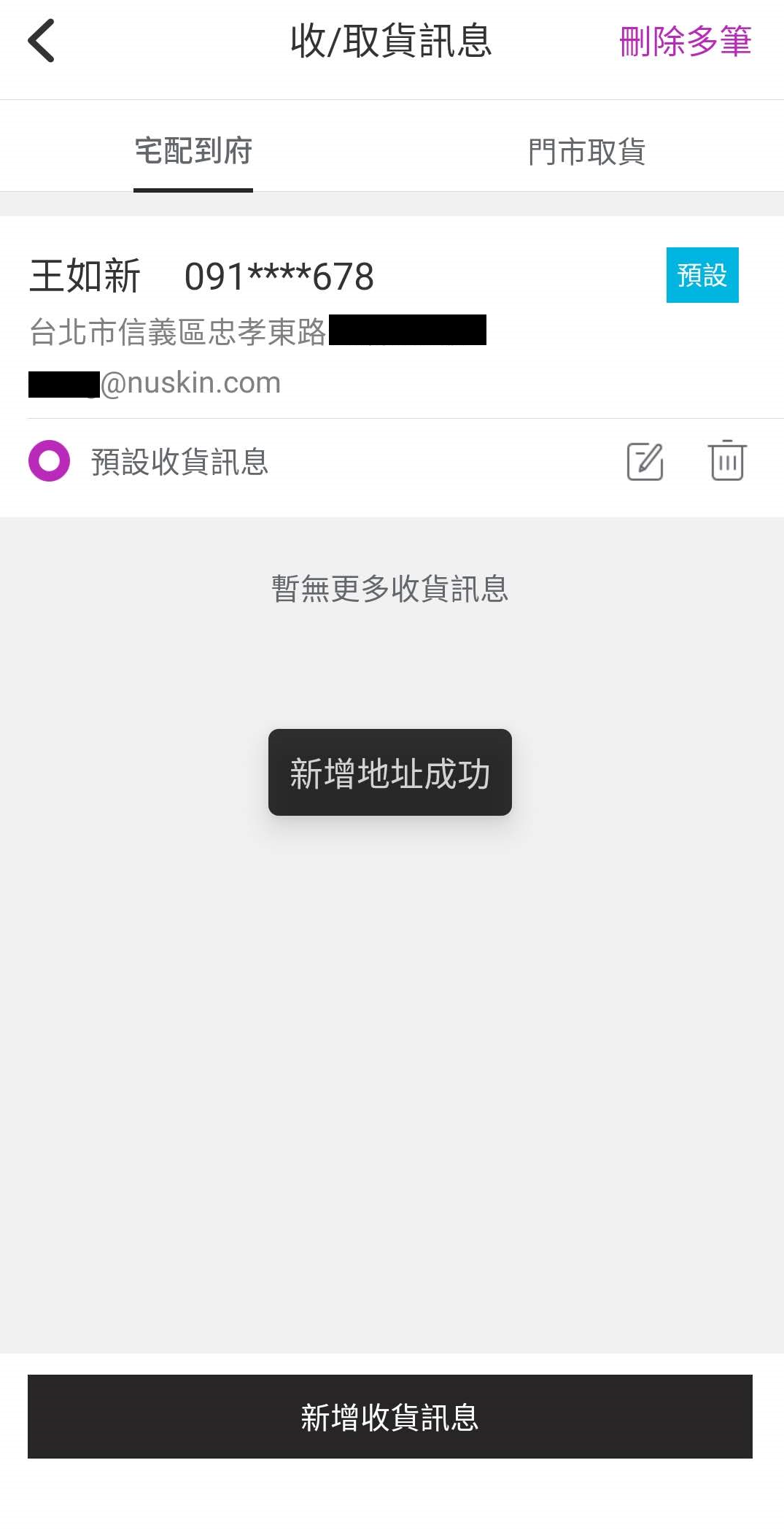Go back using the top-left arrow

[42, 42]
